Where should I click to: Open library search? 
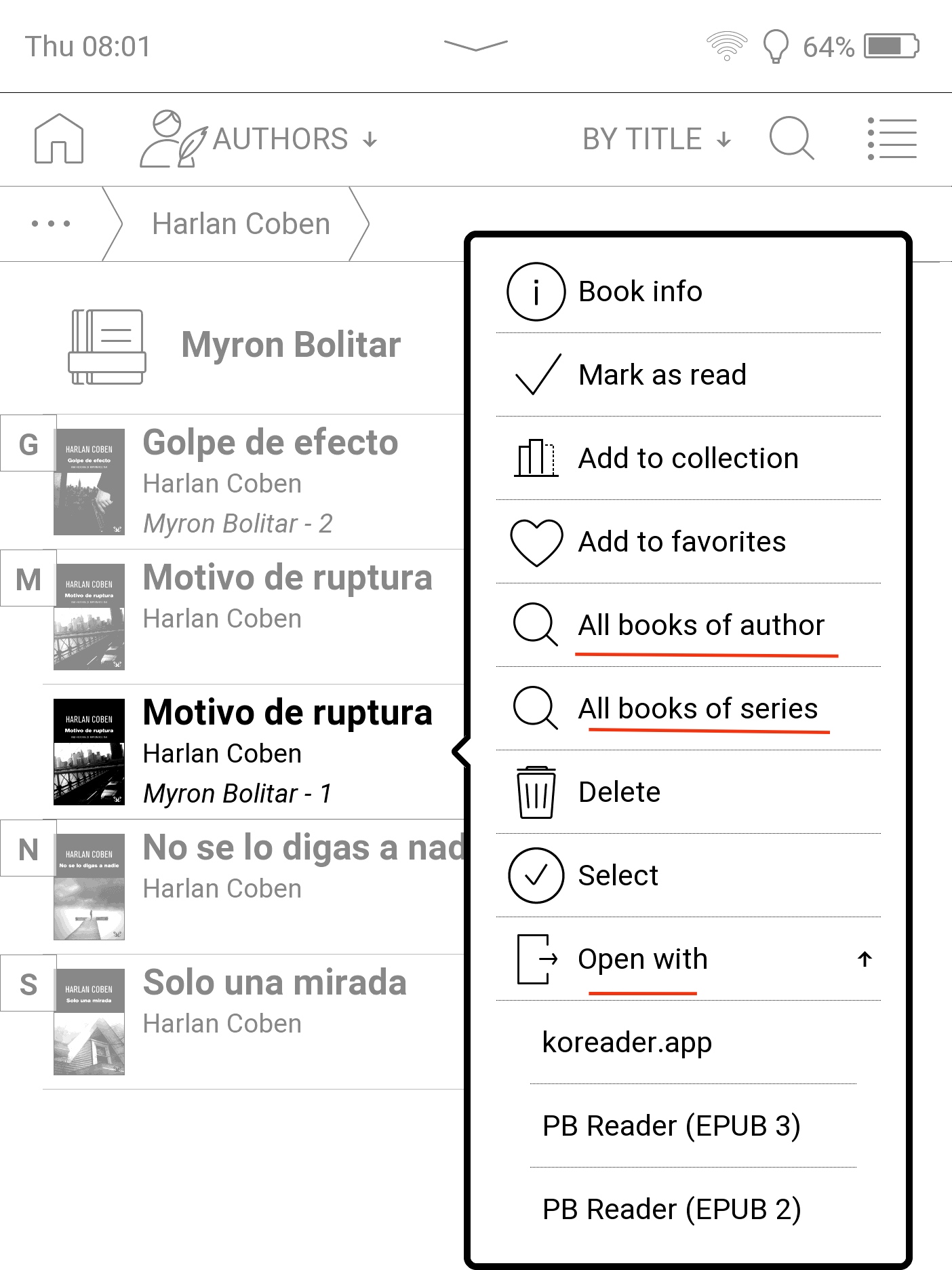tap(791, 138)
